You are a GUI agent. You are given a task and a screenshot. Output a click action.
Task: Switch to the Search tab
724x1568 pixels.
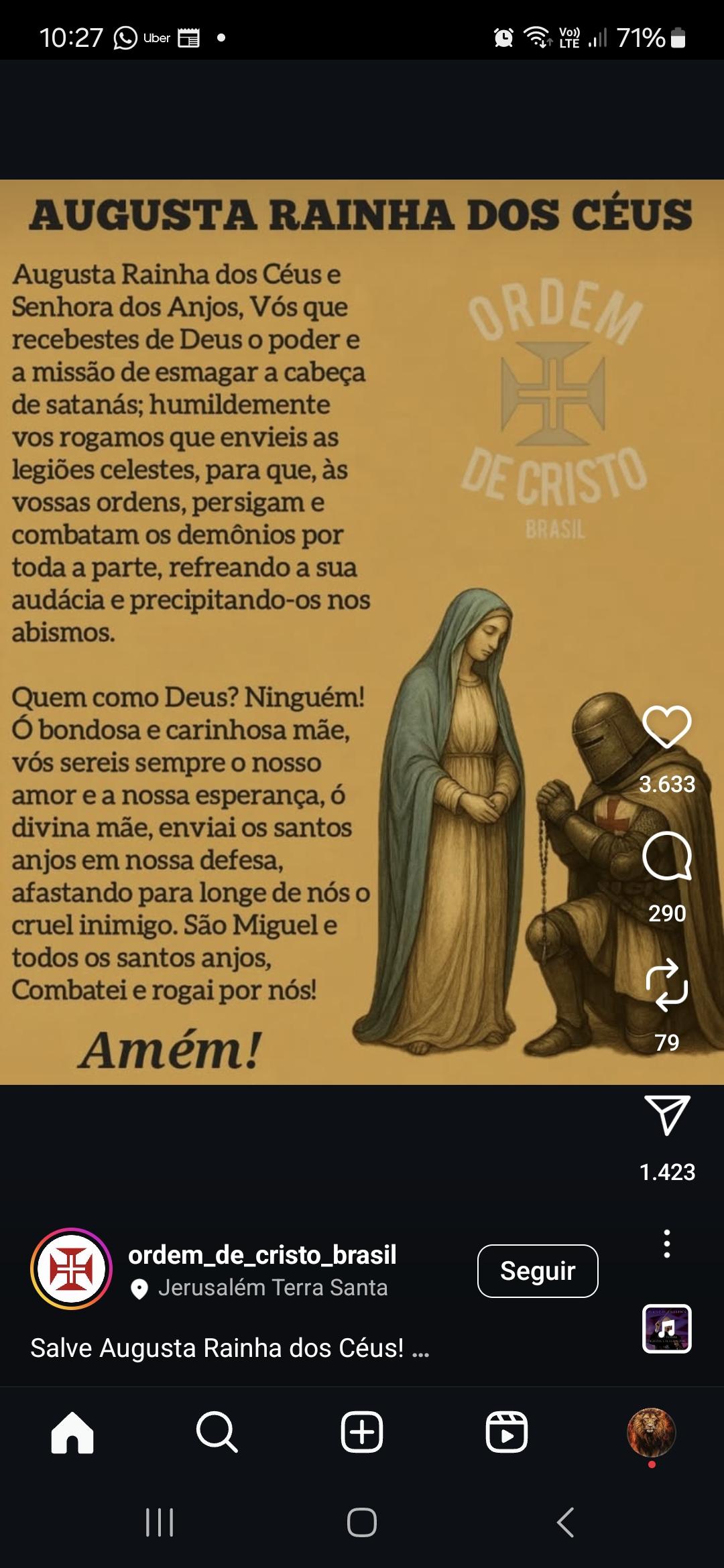tap(217, 1432)
